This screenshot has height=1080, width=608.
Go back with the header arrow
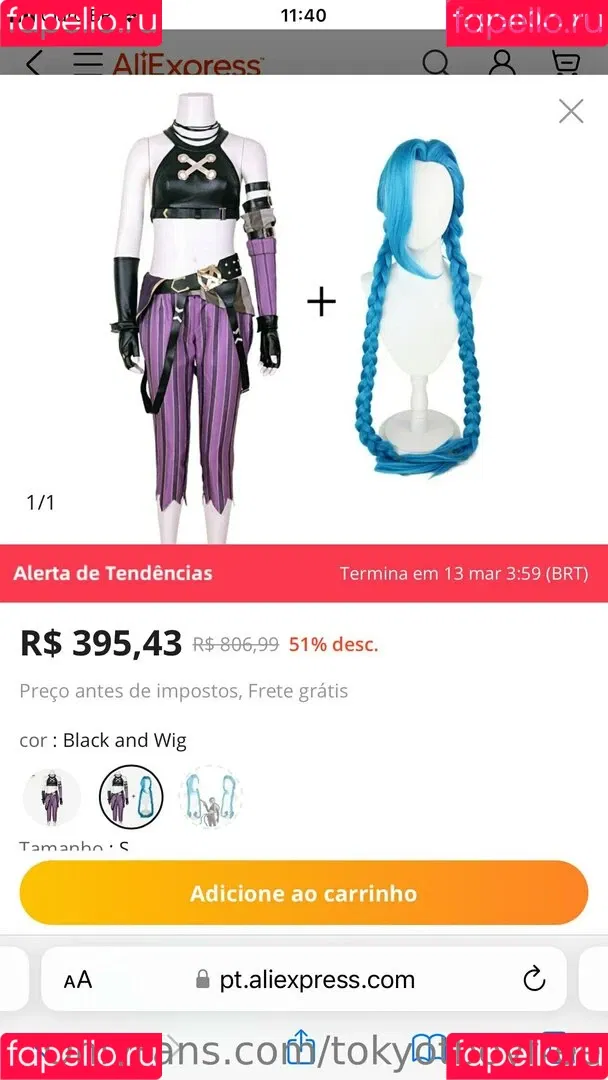34,64
